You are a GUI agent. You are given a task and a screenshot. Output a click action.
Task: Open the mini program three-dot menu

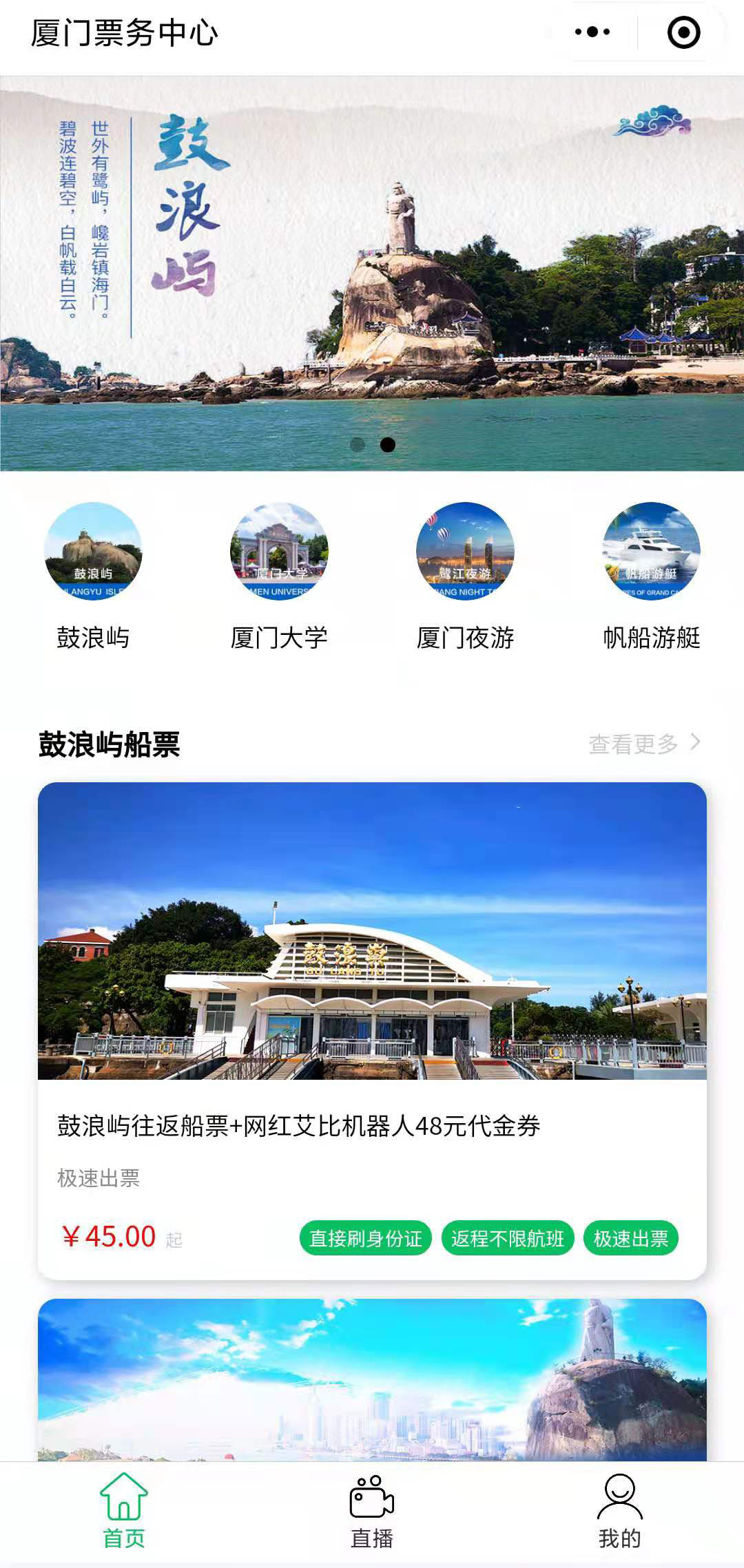[x=592, y=32]
